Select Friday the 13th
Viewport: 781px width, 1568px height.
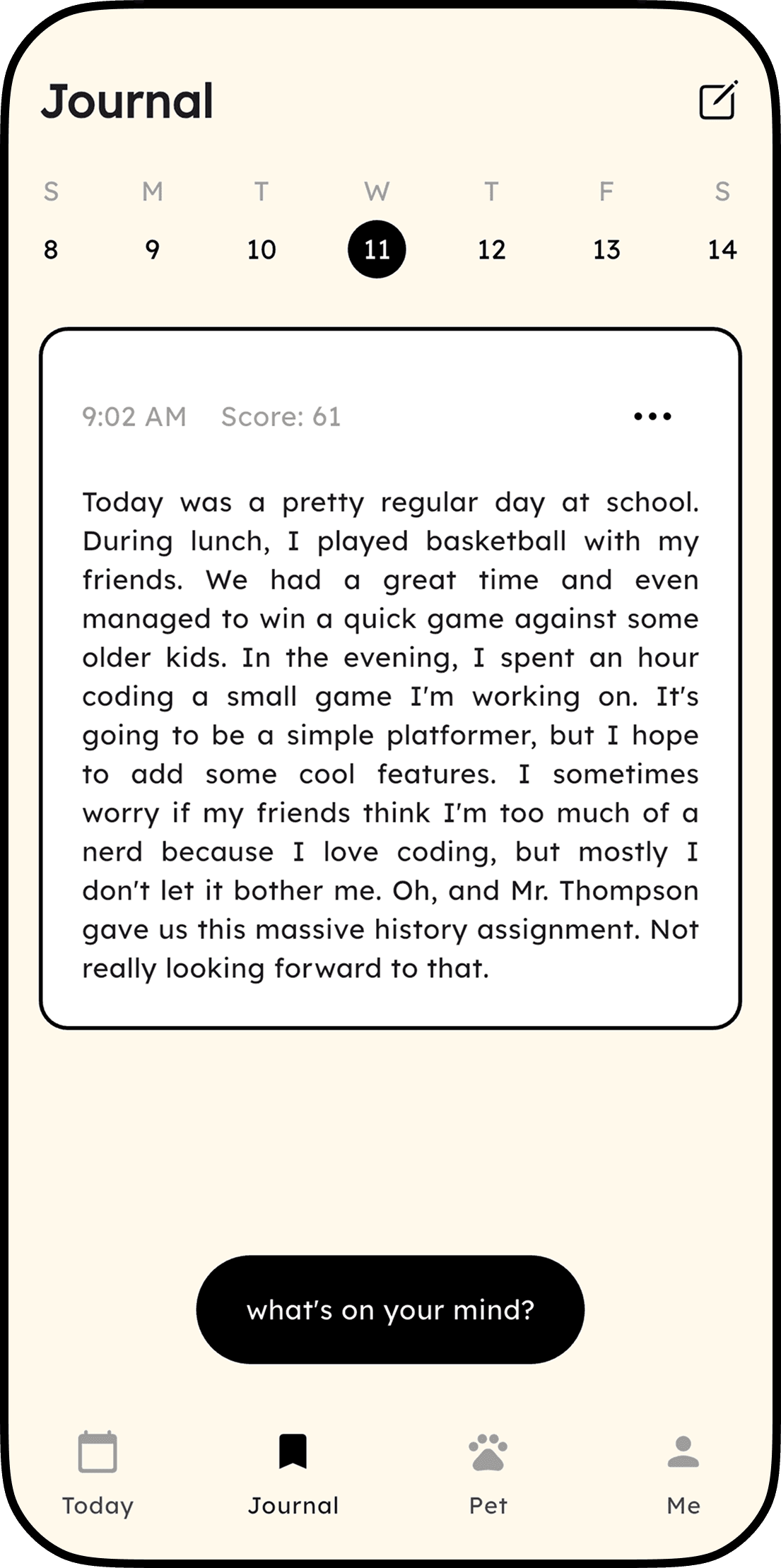[605, 249]
